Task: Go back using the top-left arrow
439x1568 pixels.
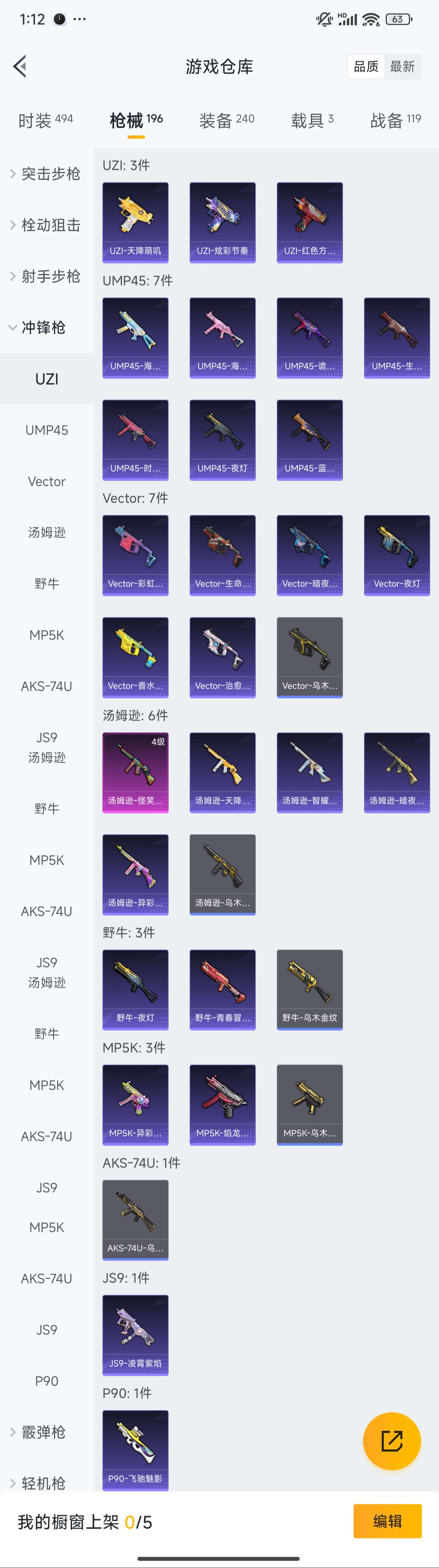Action: [x=20, y=66]
